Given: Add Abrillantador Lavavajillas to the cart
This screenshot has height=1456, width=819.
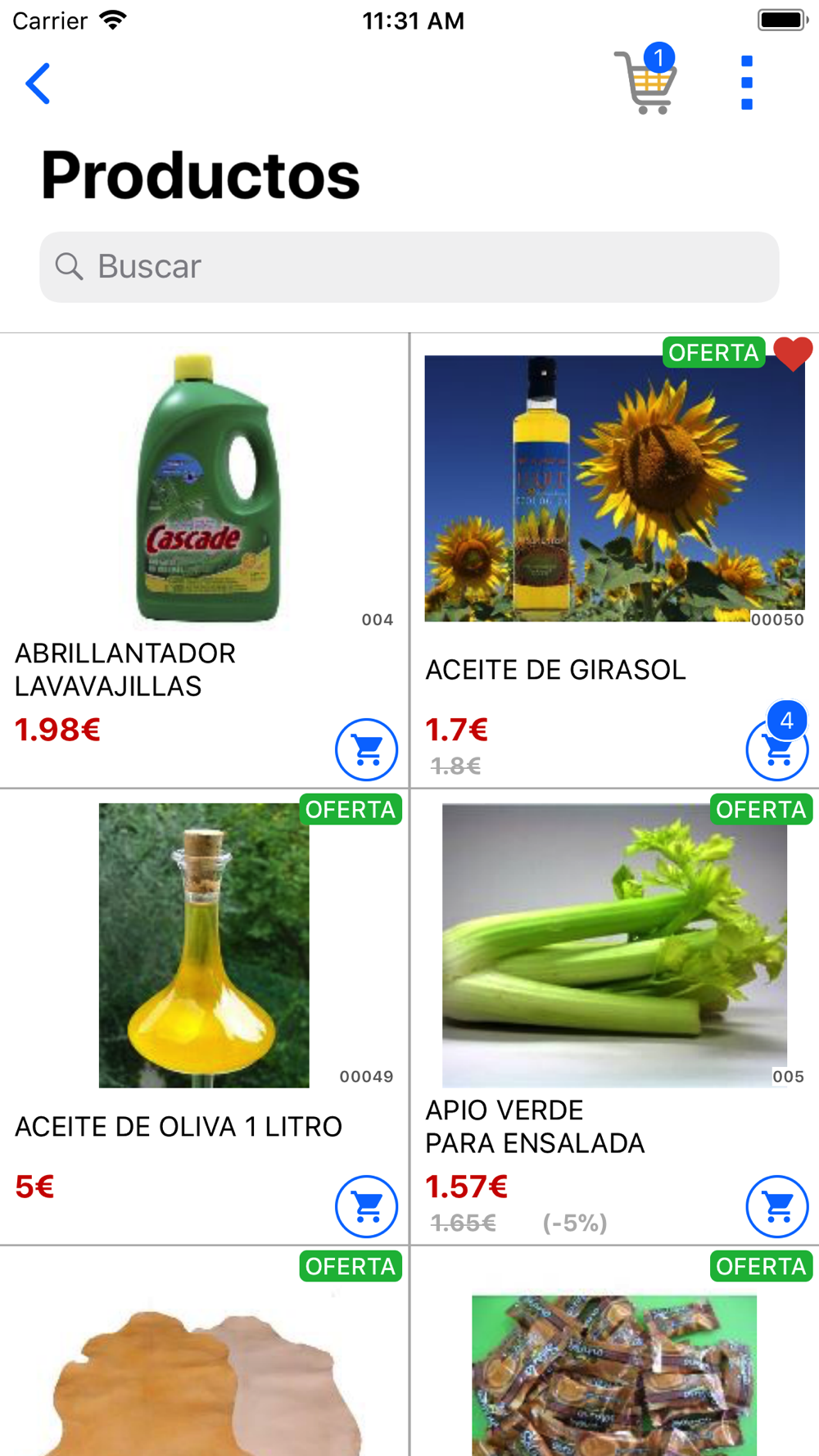Looking at the screenshot, I should [366, 749].
